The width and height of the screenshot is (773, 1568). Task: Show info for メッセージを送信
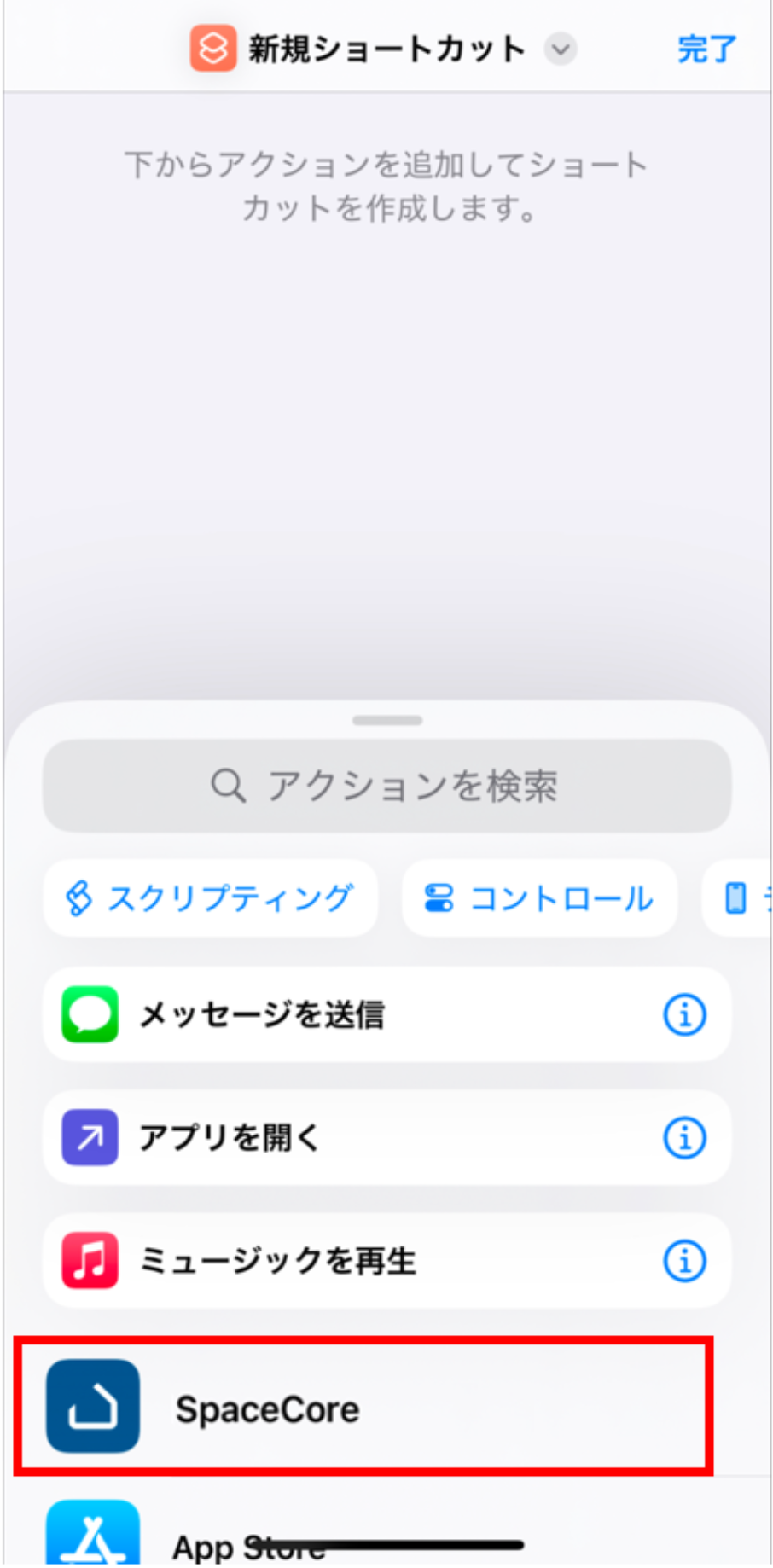[684, 1015]
